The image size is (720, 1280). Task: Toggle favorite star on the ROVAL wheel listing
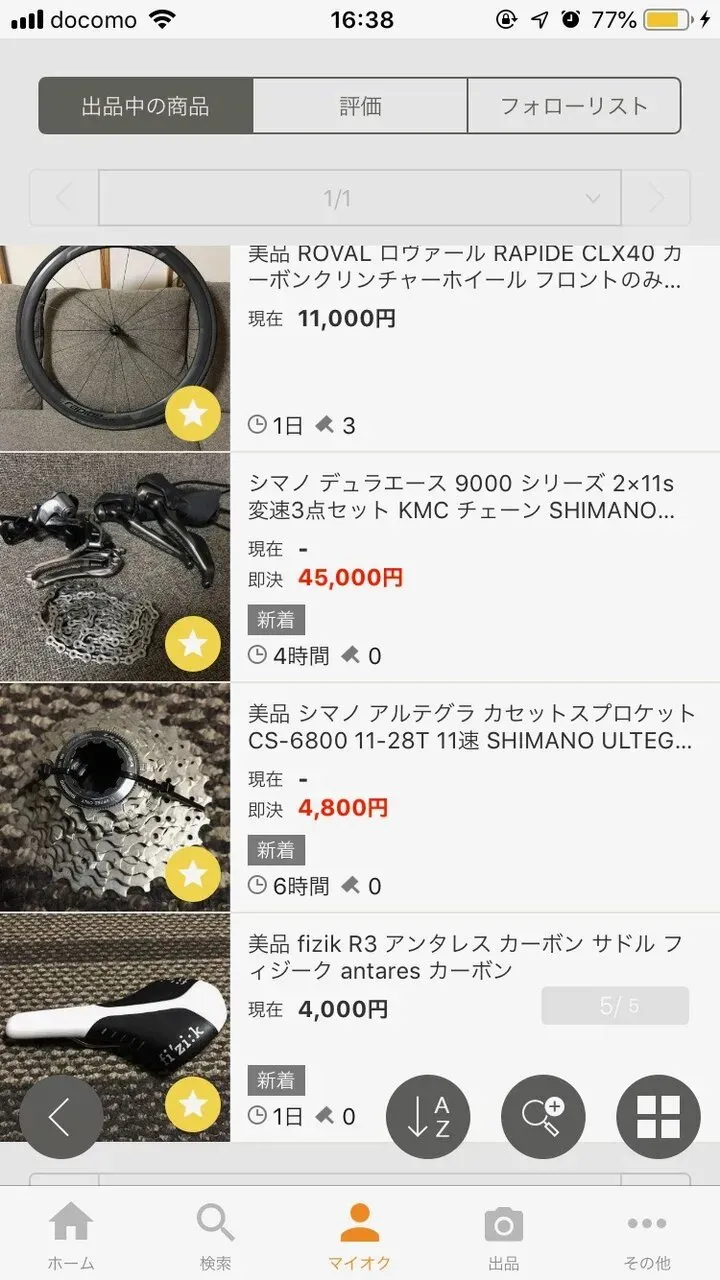(x=193, y=414)
